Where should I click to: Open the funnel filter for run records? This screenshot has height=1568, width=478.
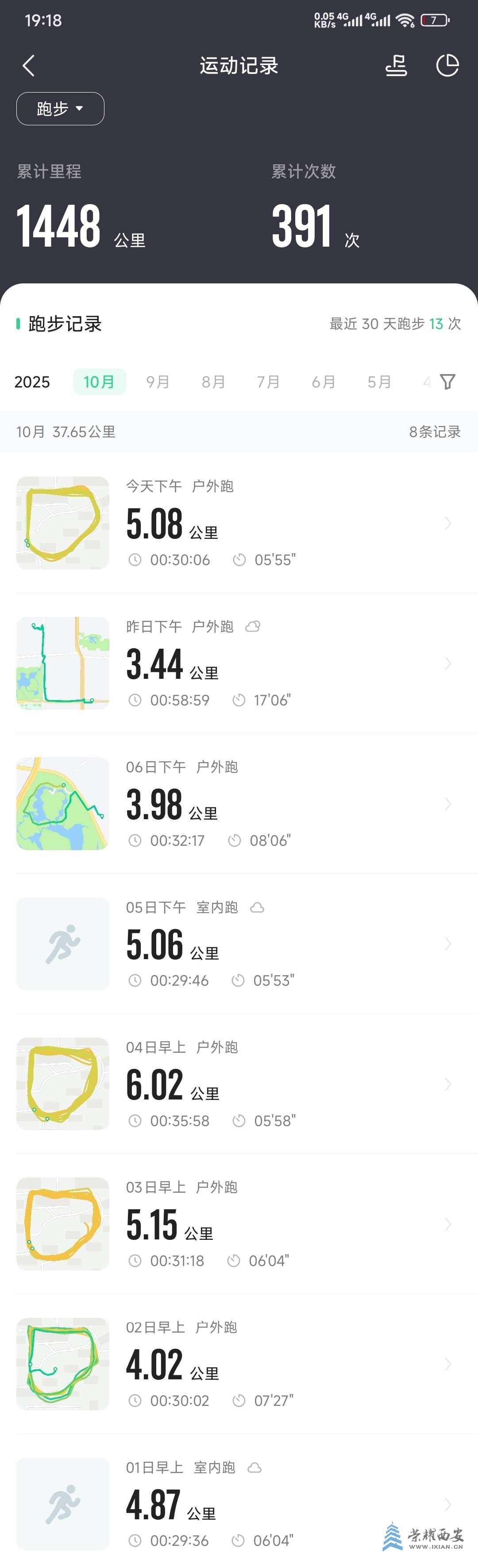[x=447, y=382]
